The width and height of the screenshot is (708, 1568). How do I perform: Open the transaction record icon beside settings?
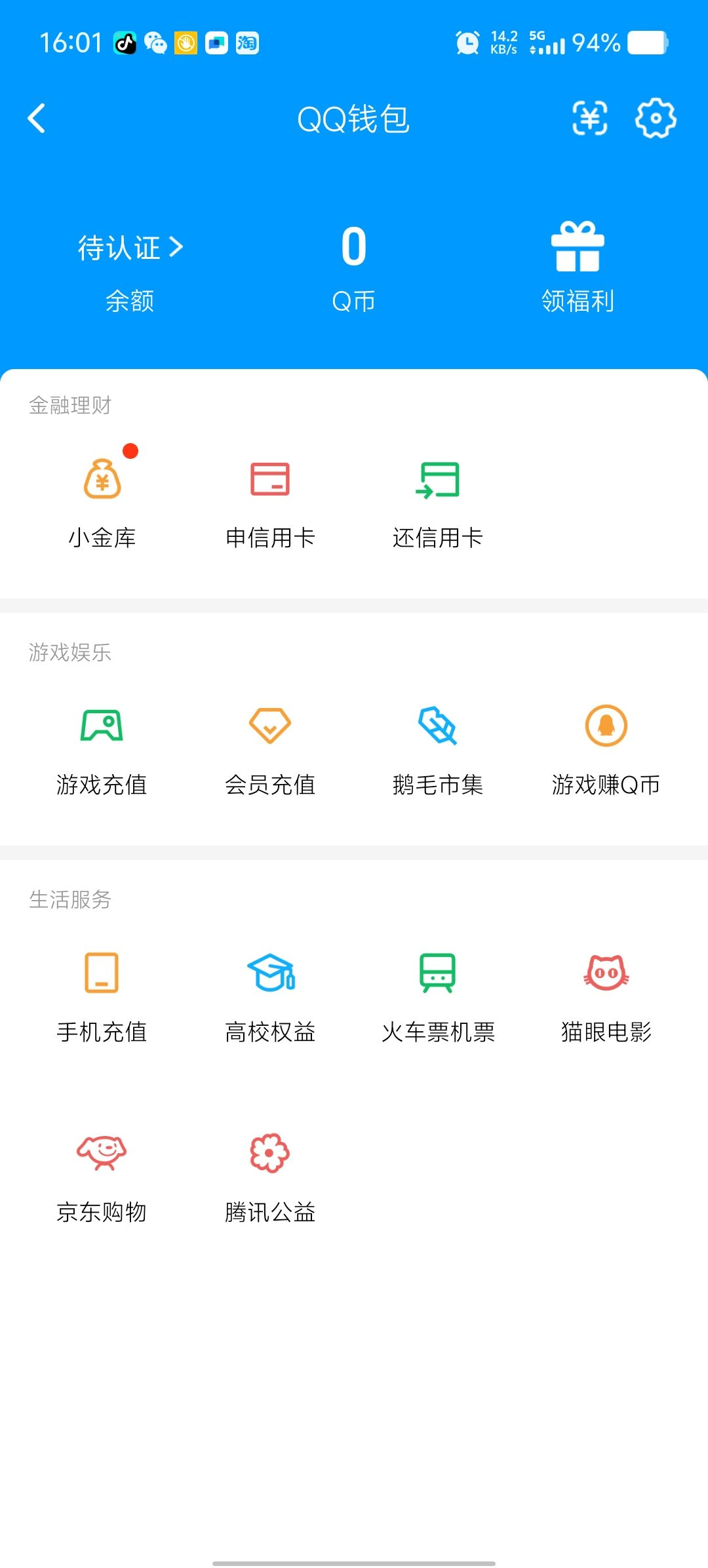point(589,118)
